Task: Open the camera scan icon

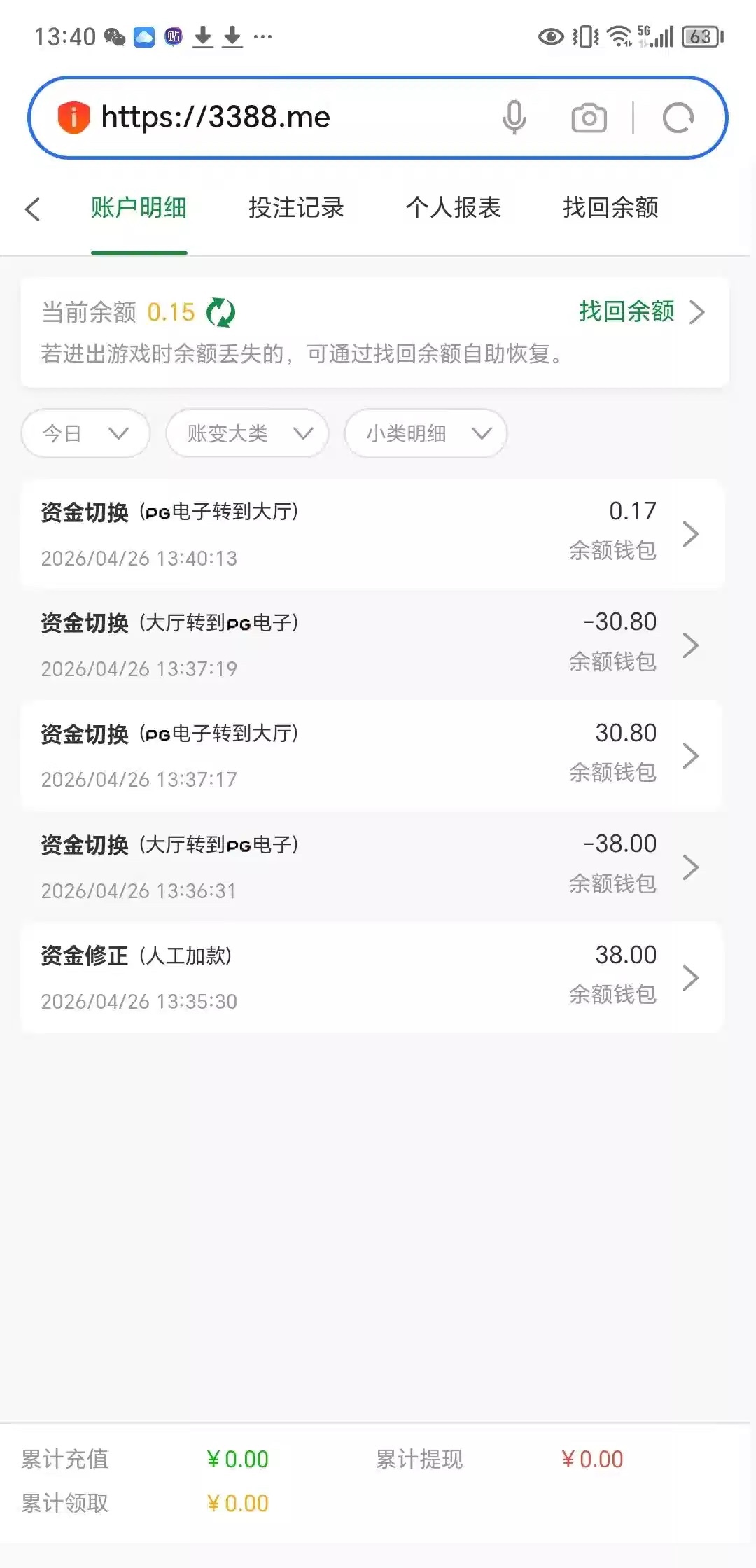Action: (x=589, y=118)
